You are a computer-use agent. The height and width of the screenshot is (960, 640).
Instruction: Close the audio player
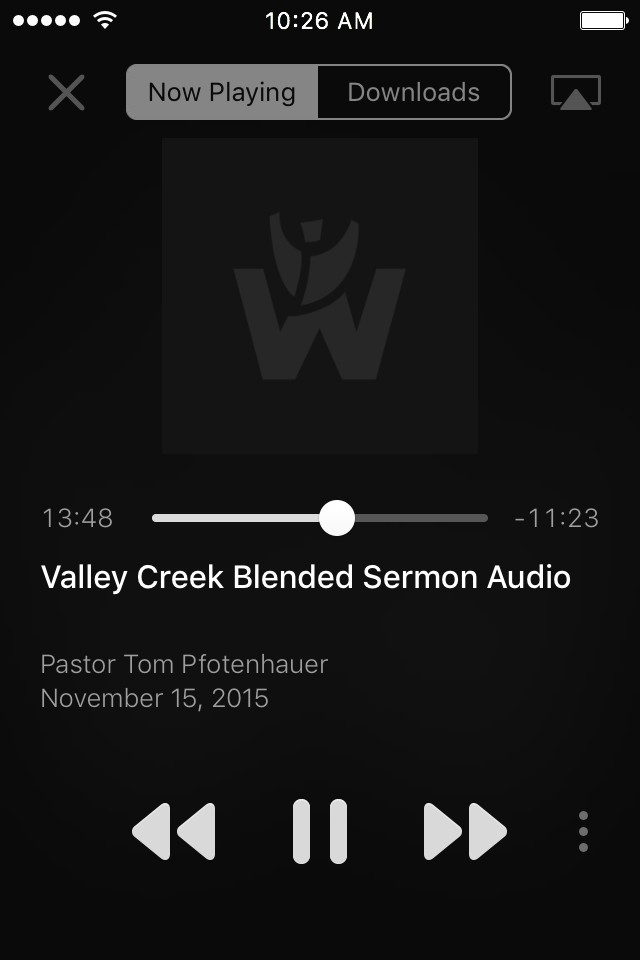click(x=67, y=93)
